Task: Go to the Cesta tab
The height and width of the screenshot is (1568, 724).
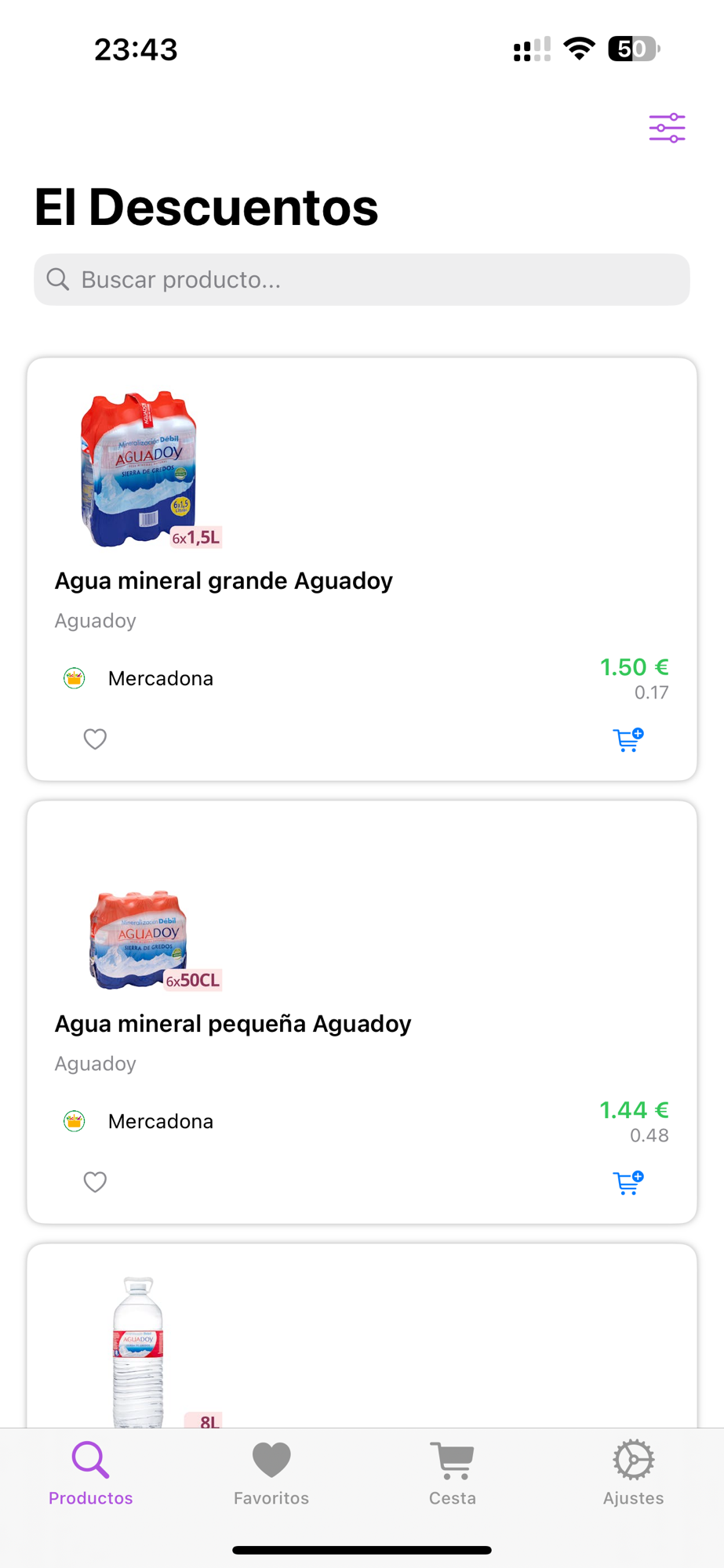Action: [453, 1474]
